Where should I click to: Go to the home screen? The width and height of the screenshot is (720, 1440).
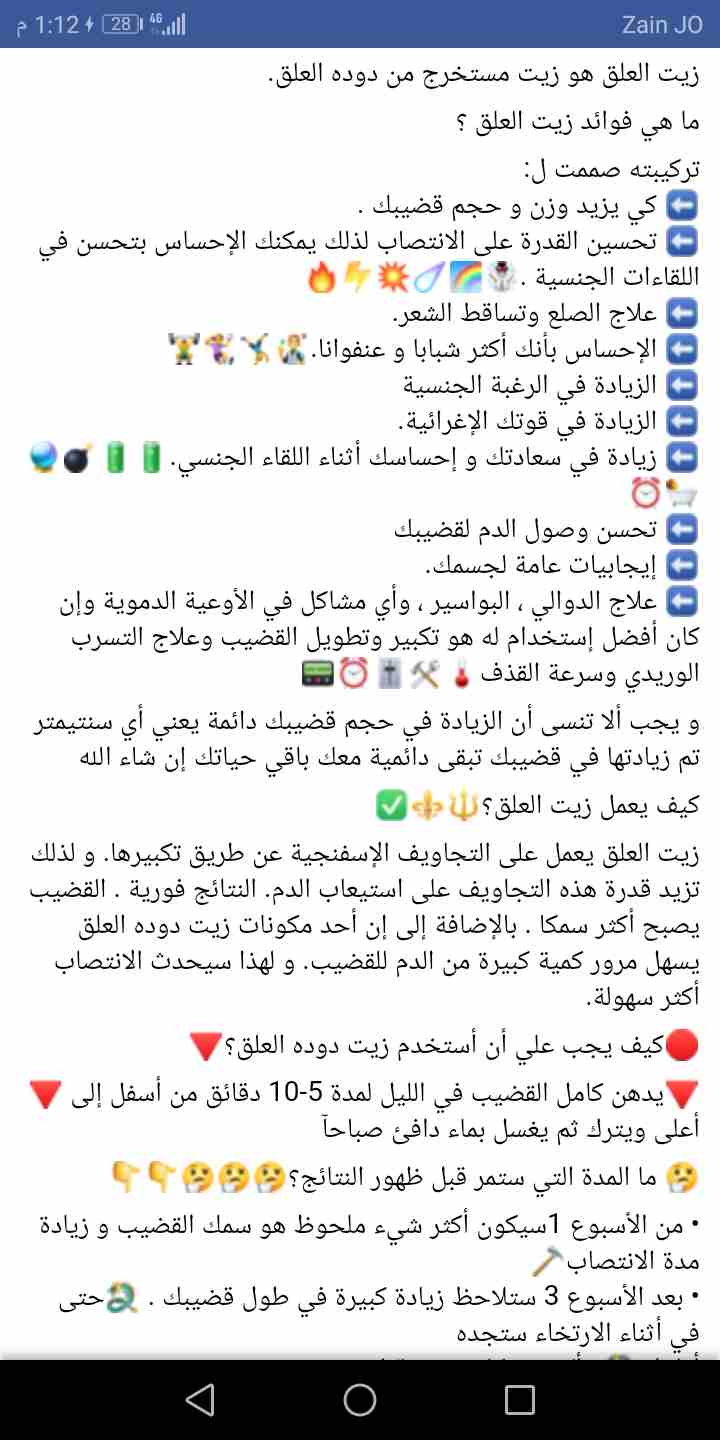[x=360, y=1400]
